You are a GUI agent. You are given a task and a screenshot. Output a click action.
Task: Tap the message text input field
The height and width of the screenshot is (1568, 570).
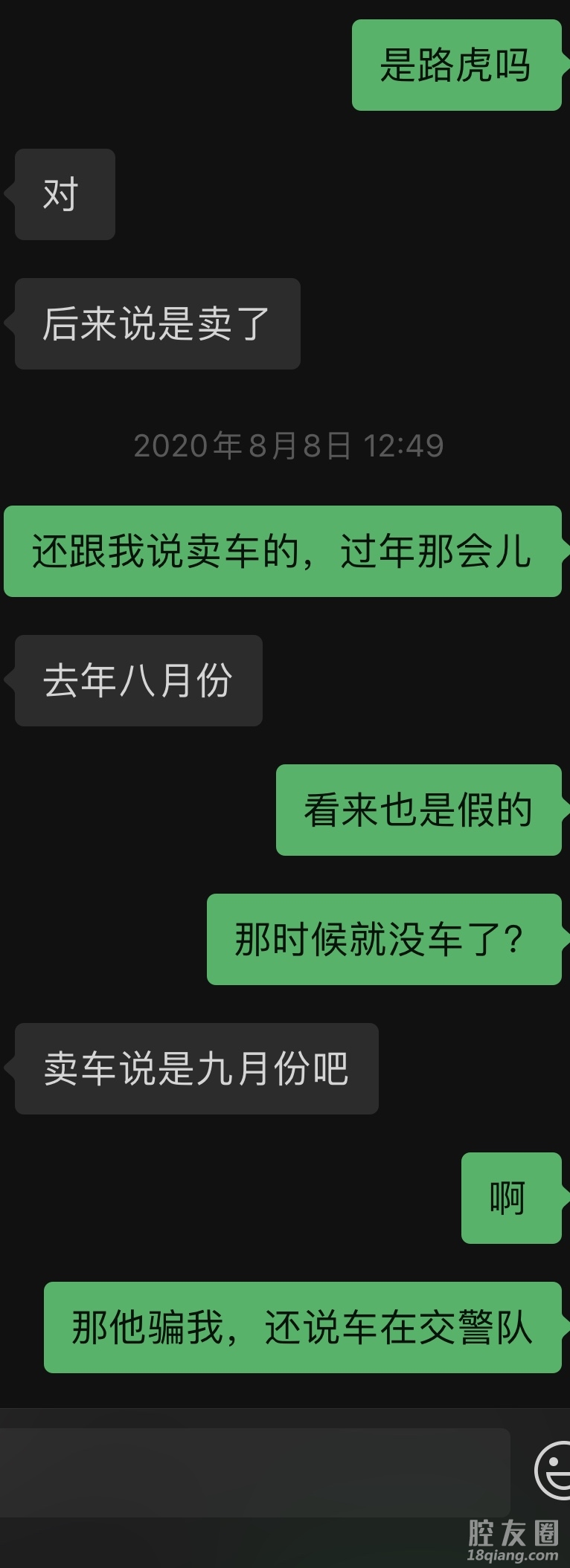coord(253,1471)
